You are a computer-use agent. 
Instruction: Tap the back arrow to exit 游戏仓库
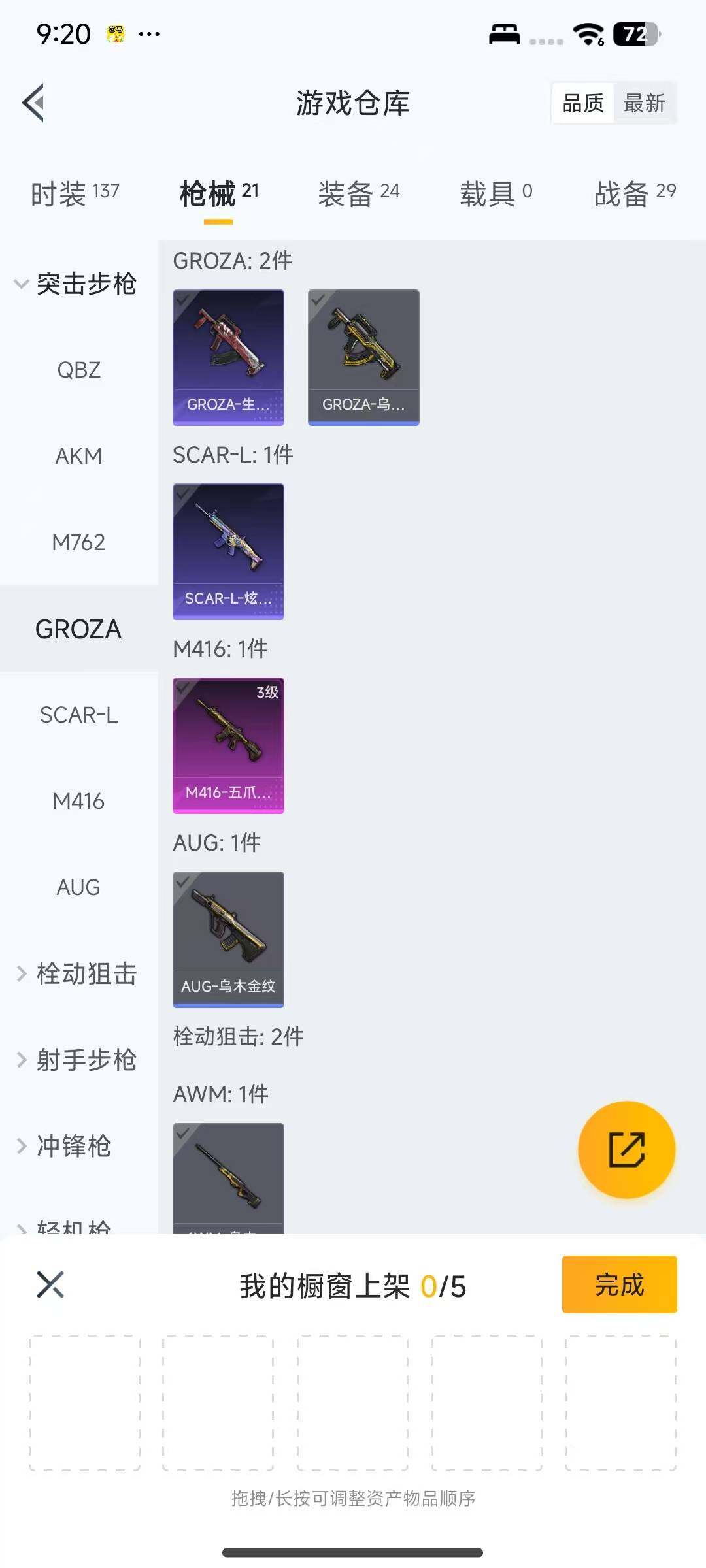[33, 103]
